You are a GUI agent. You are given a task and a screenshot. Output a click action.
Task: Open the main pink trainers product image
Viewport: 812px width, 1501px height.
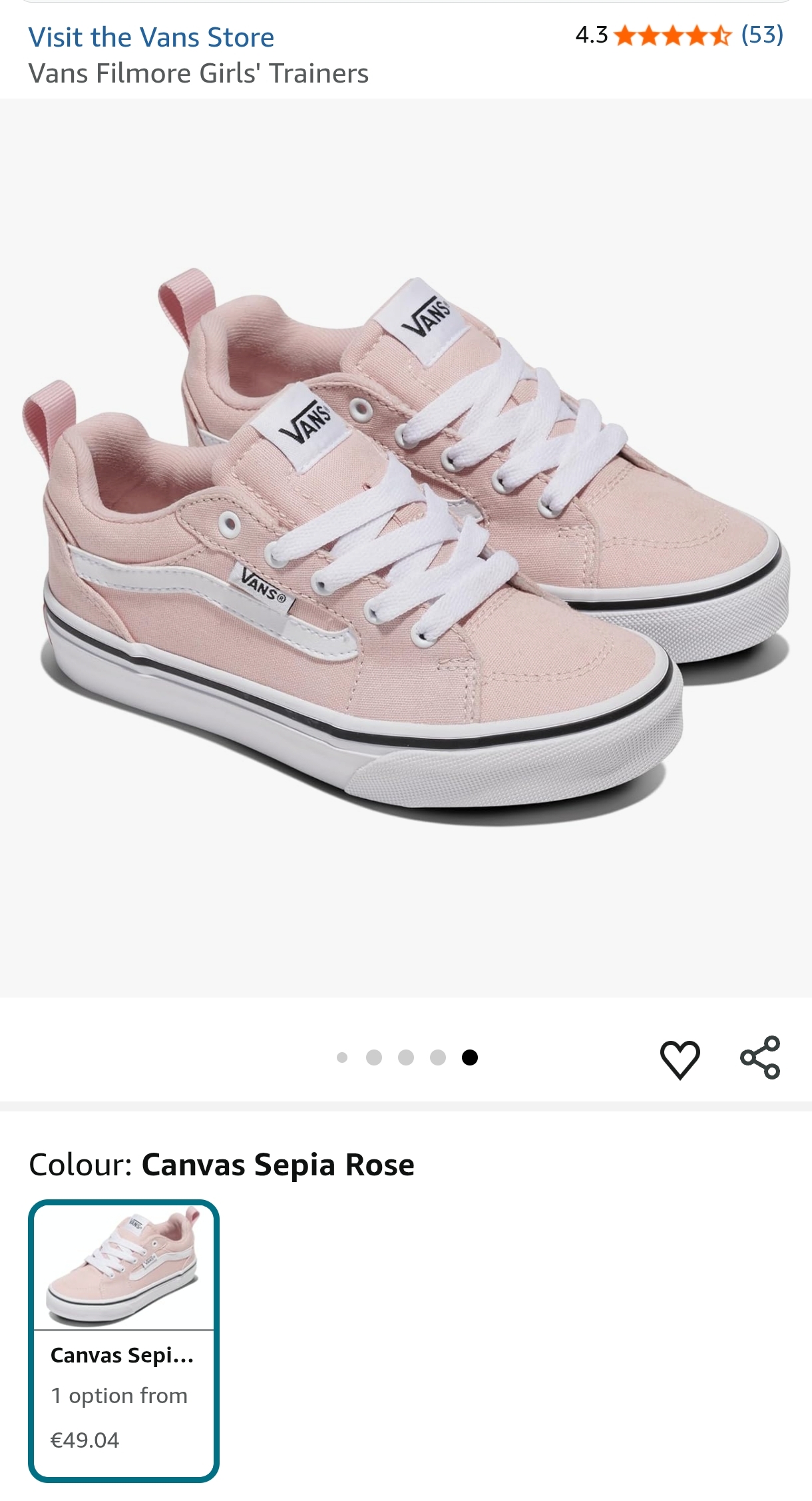tap(406, 547)
